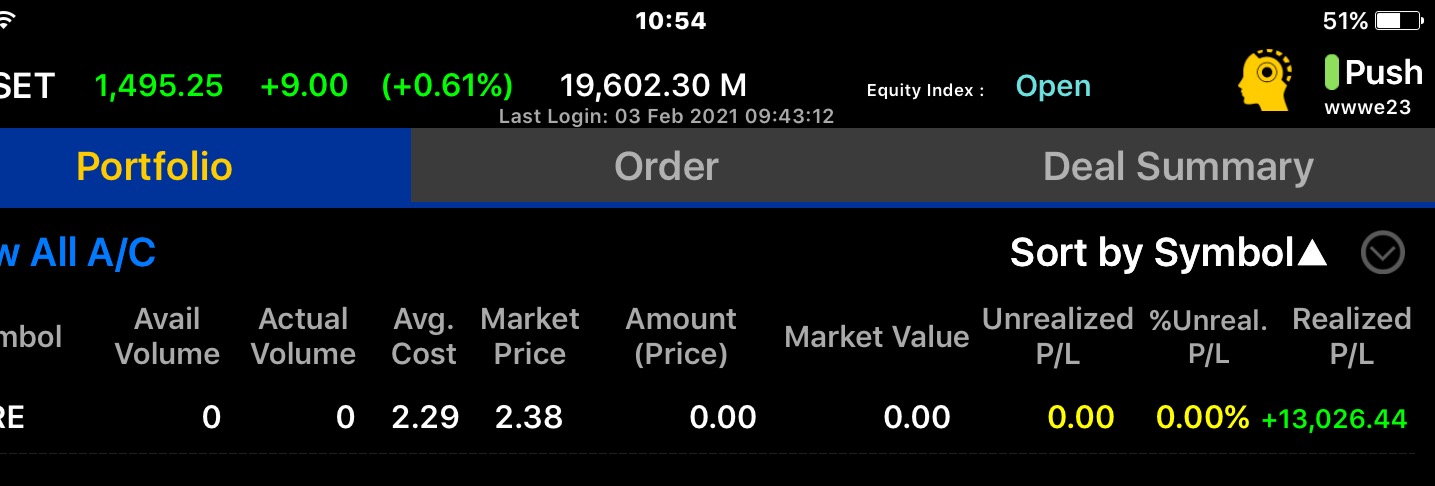This screenshot has width=1435, height=486.
Task: Open the yellow head insight icon
Action: click(x=1263, y=80)
